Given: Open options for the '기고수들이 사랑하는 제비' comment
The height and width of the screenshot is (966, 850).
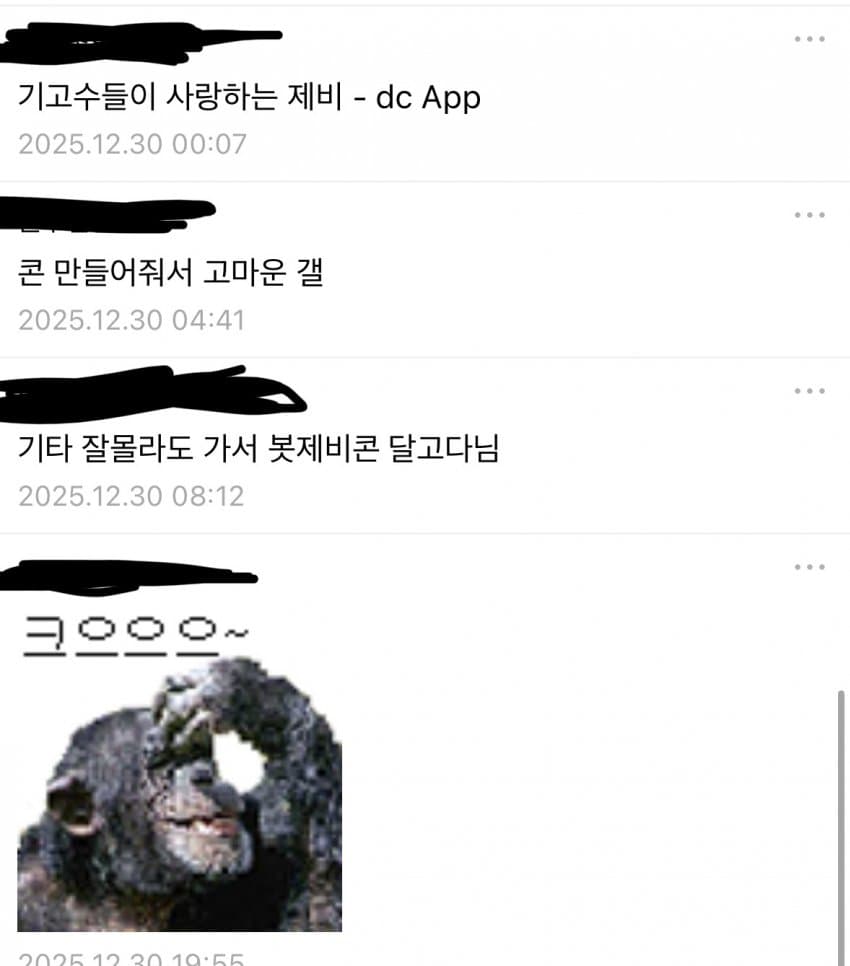Looking at the screenshot, I should [809, 39].
